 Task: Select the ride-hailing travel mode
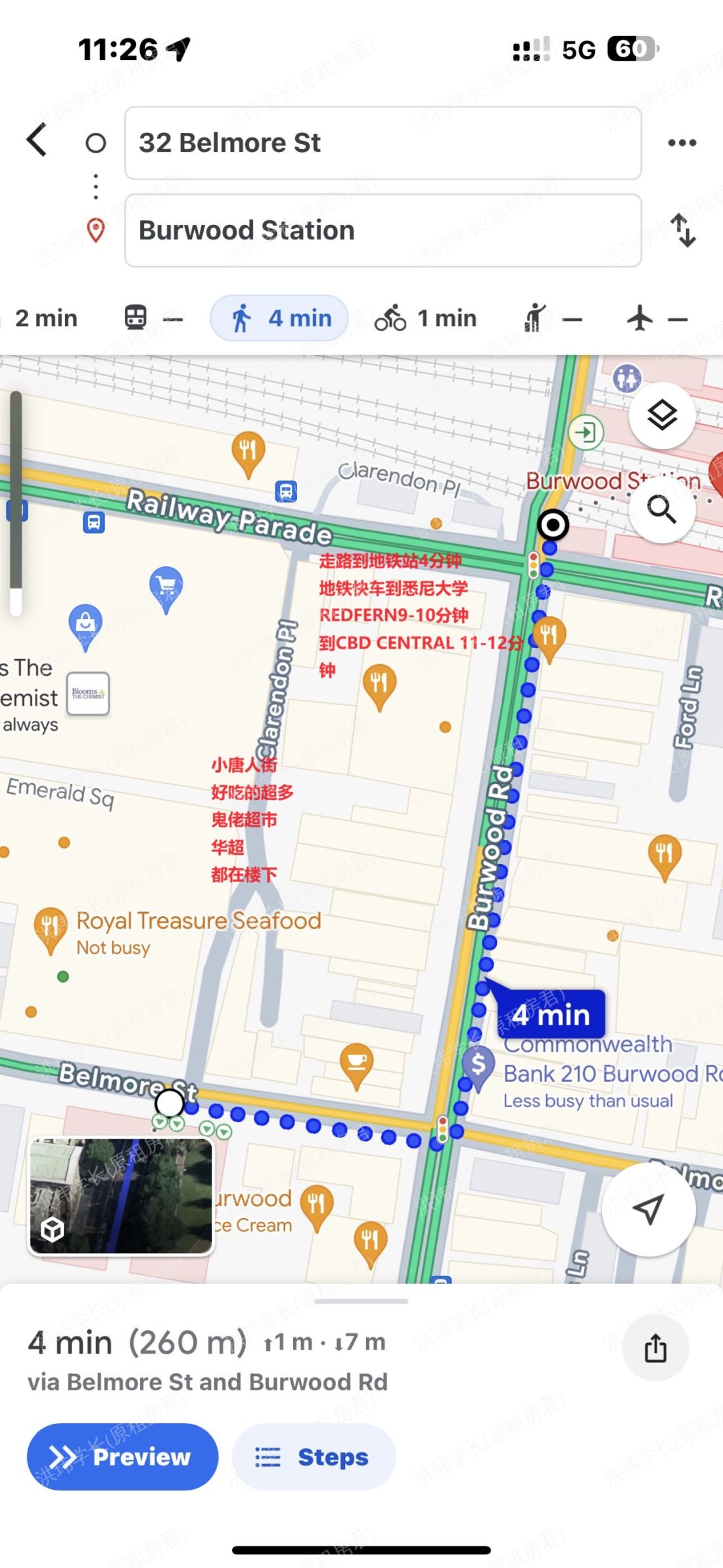pos(552,318)
